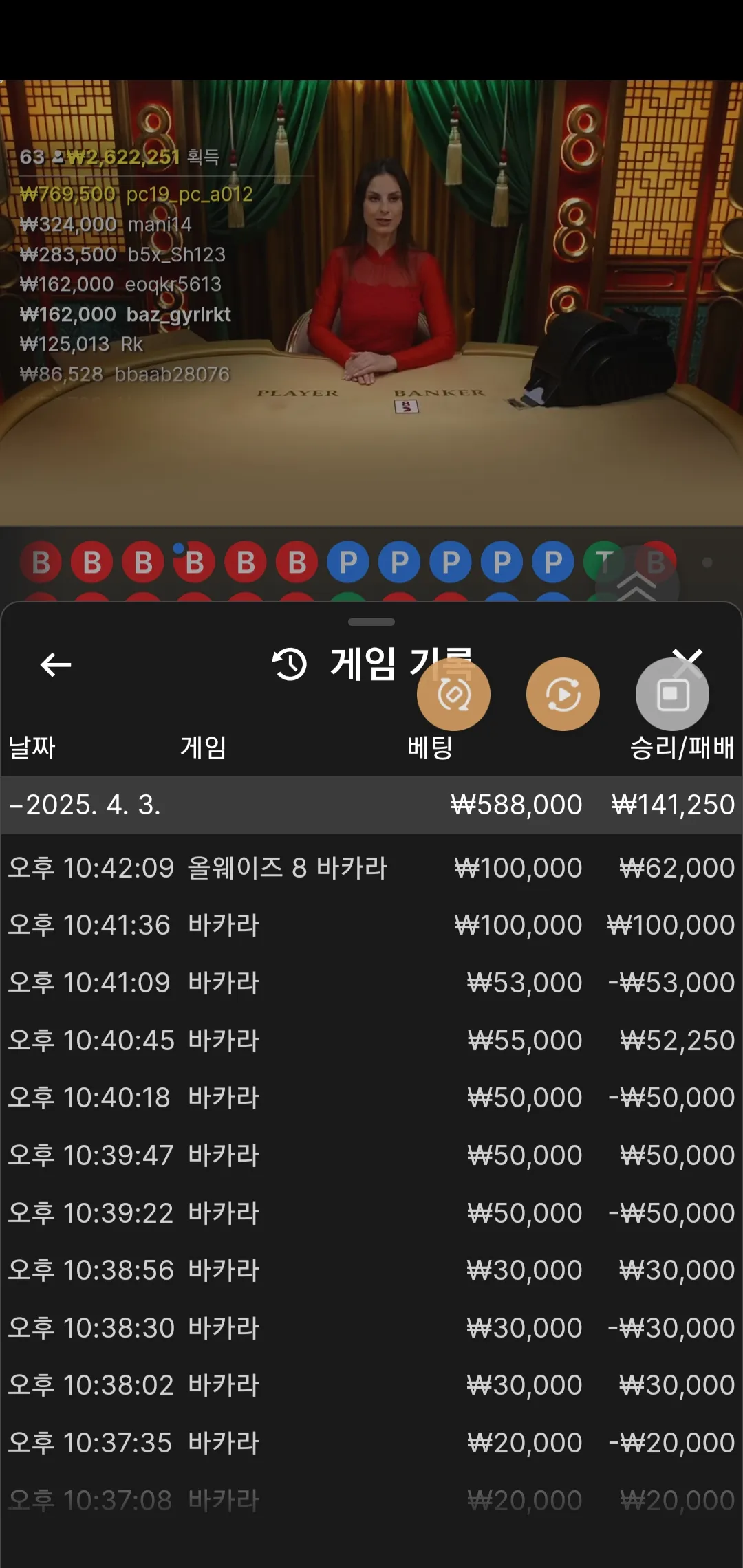View the 10:37:35 바카라 round details
The width and height of the screenshot is (743, 1568).
coord(371,1443)
